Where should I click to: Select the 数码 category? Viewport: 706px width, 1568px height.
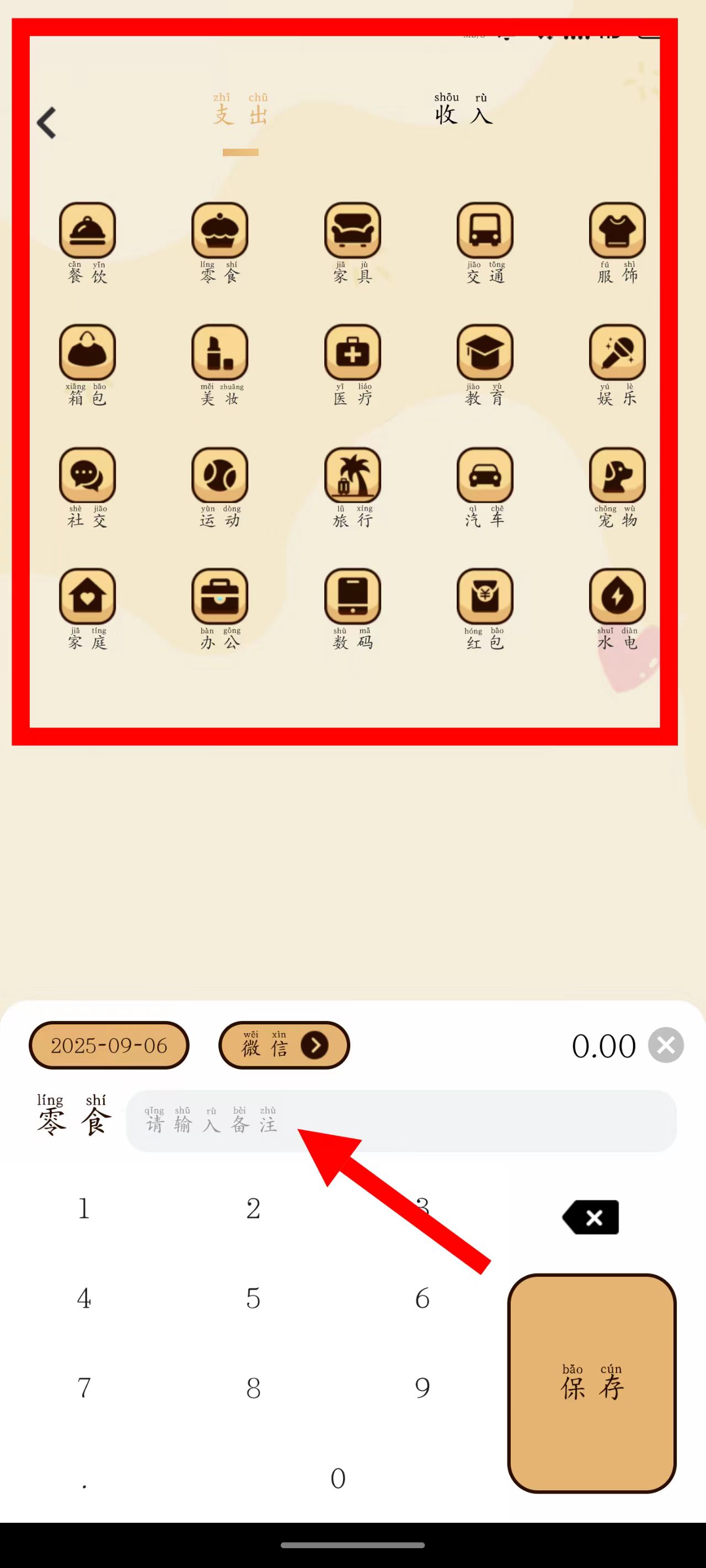tap(352, 597)
